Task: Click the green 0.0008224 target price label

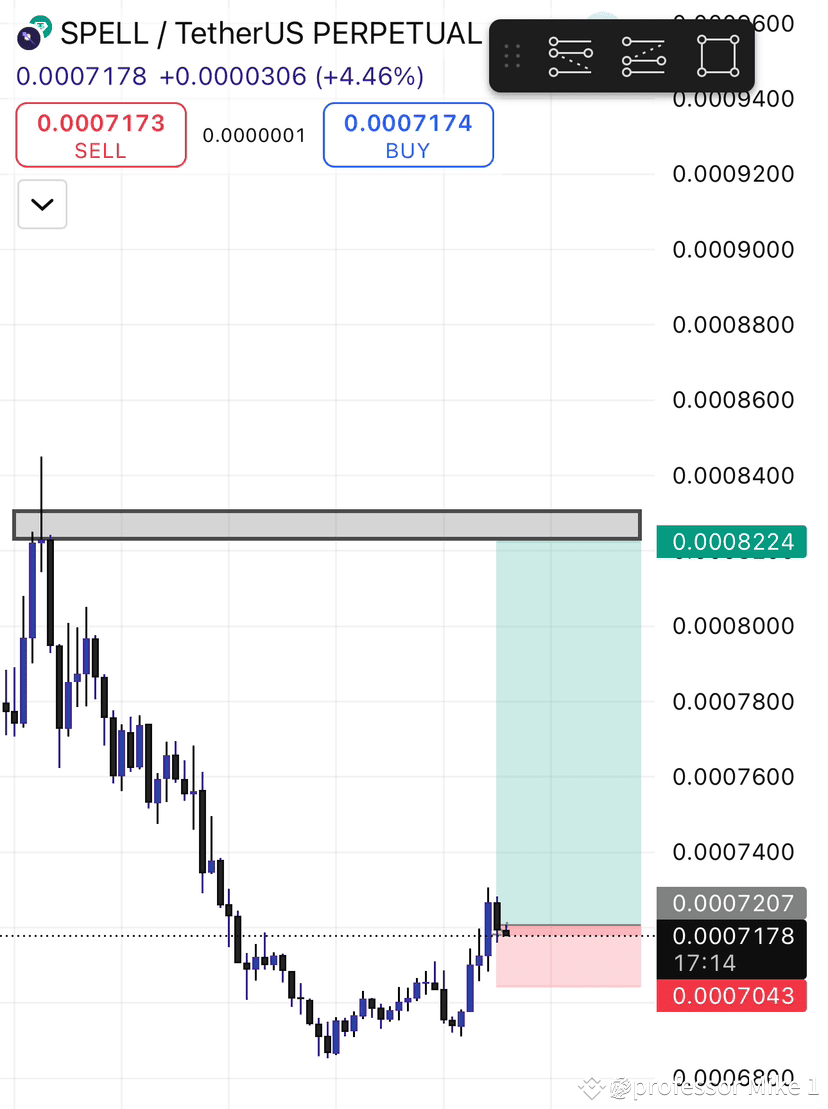Action: coord(731,541)
